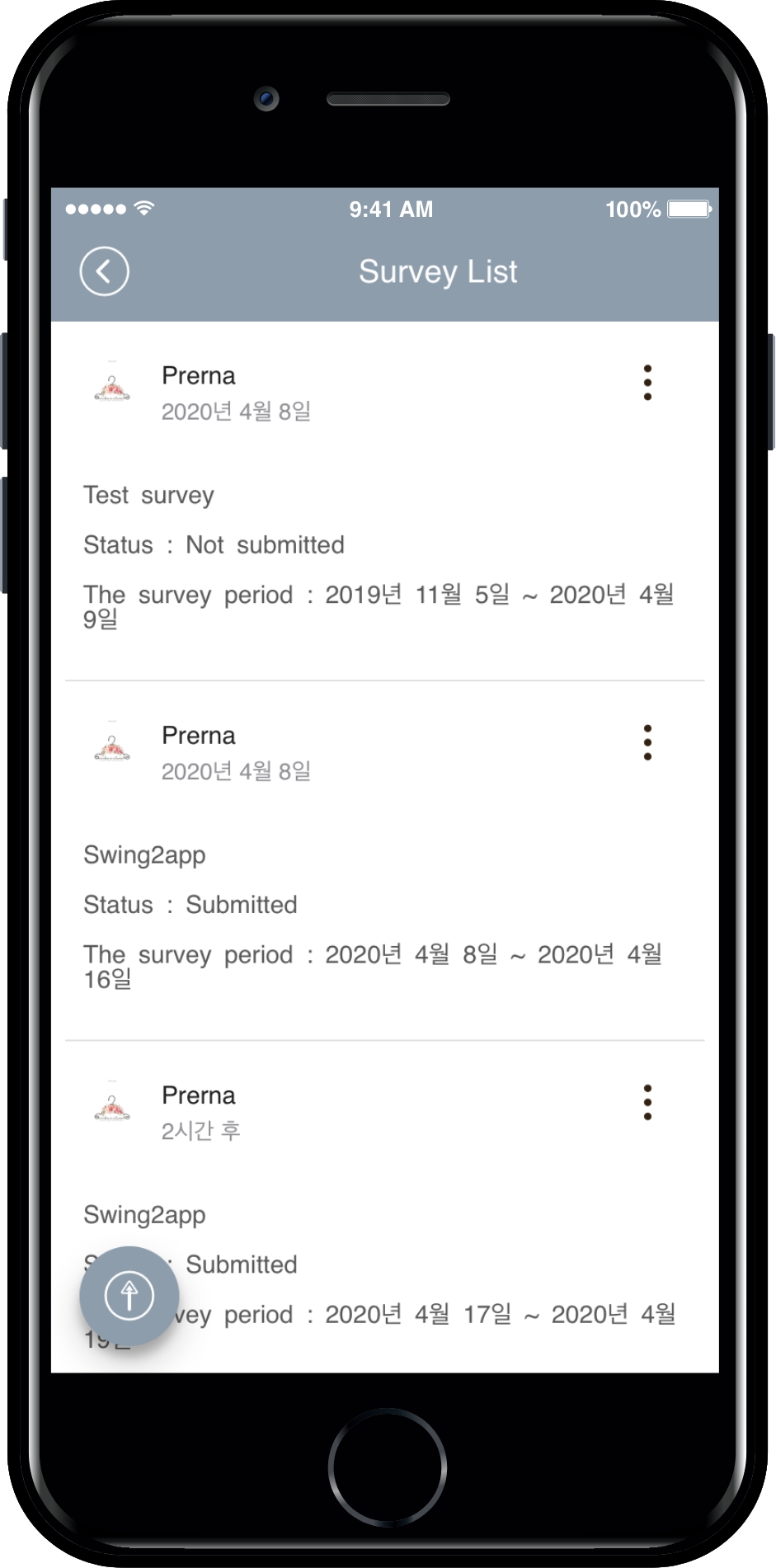This screenshot has width=776, height=1568.
Task: Go back from Survey List
Action: pyautogui.click(x=104, y=271)
